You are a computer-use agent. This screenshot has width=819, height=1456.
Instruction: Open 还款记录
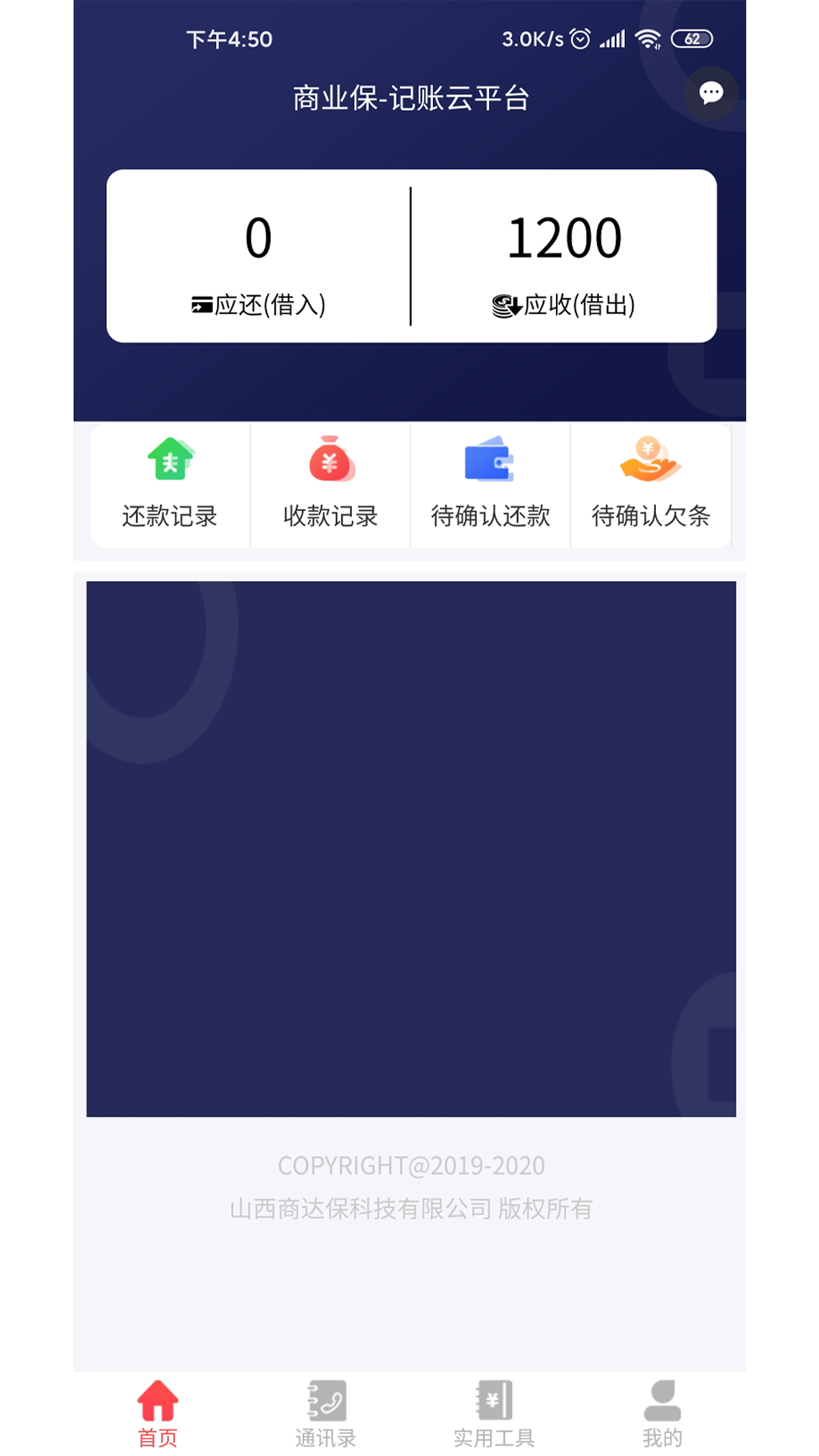tap(170, 485)
